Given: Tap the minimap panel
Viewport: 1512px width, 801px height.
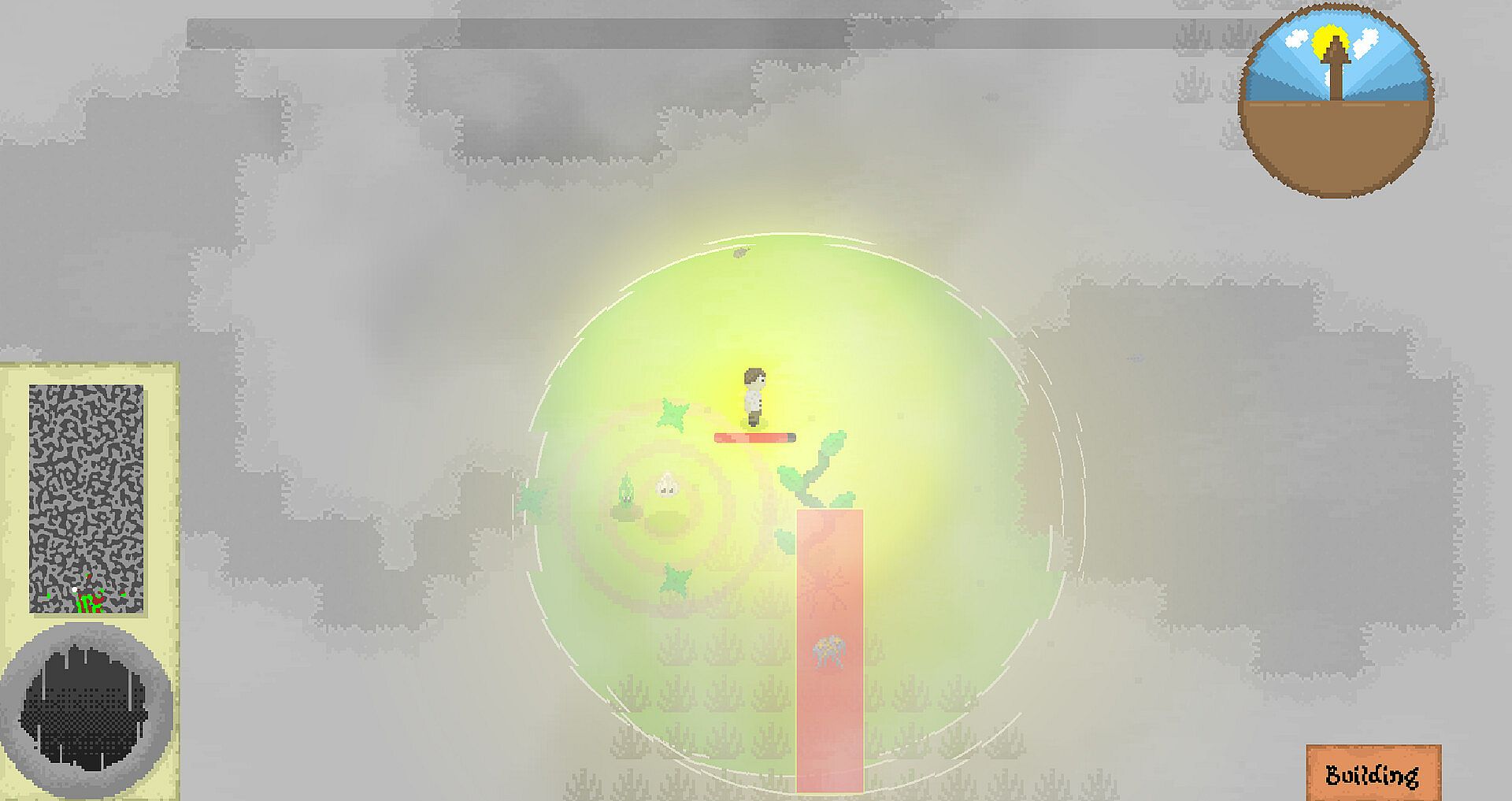Looking at the screenshot, I should (x=87, y=499).
